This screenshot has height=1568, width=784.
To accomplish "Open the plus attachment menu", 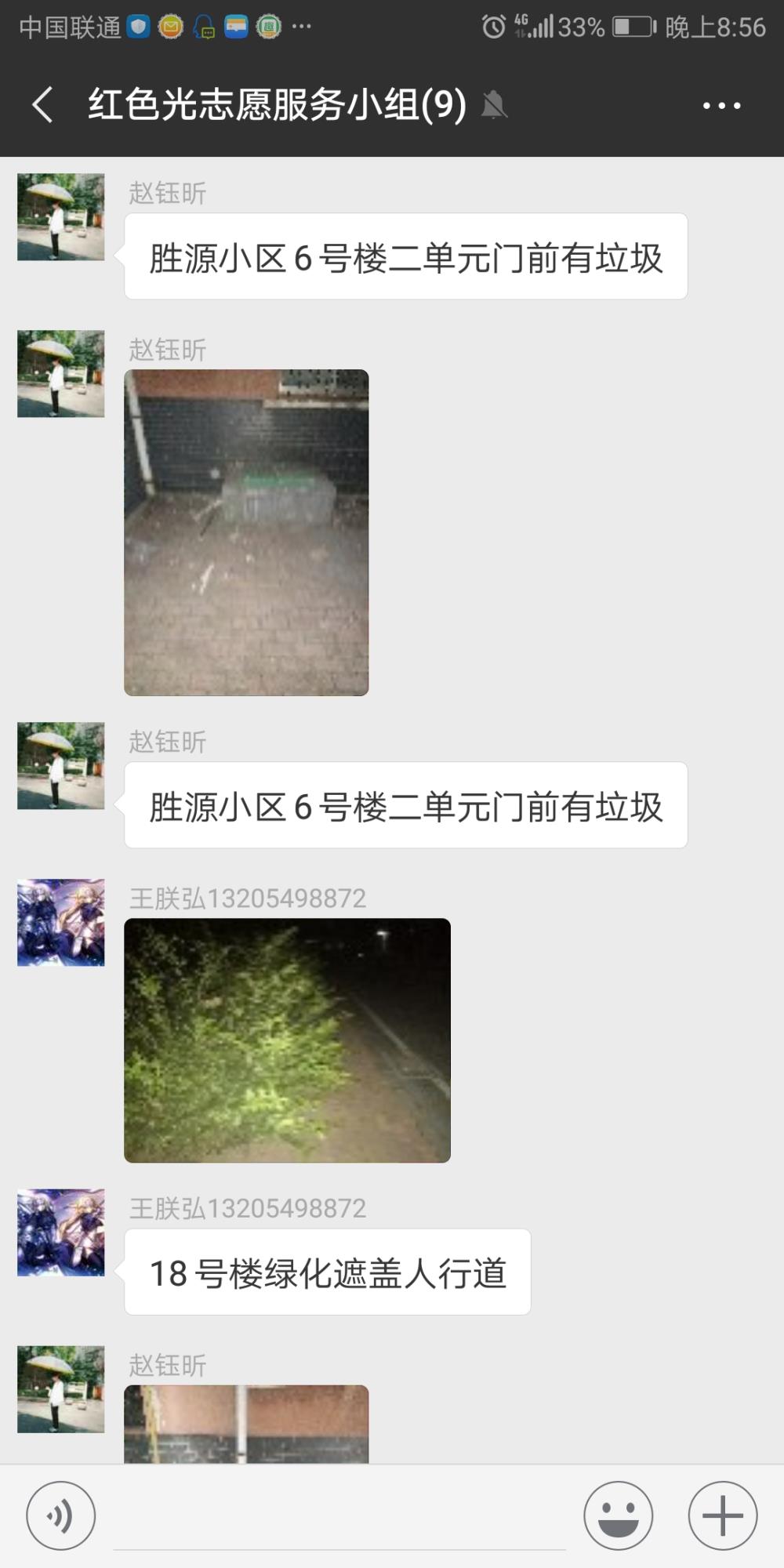I will click(722, 1515).
